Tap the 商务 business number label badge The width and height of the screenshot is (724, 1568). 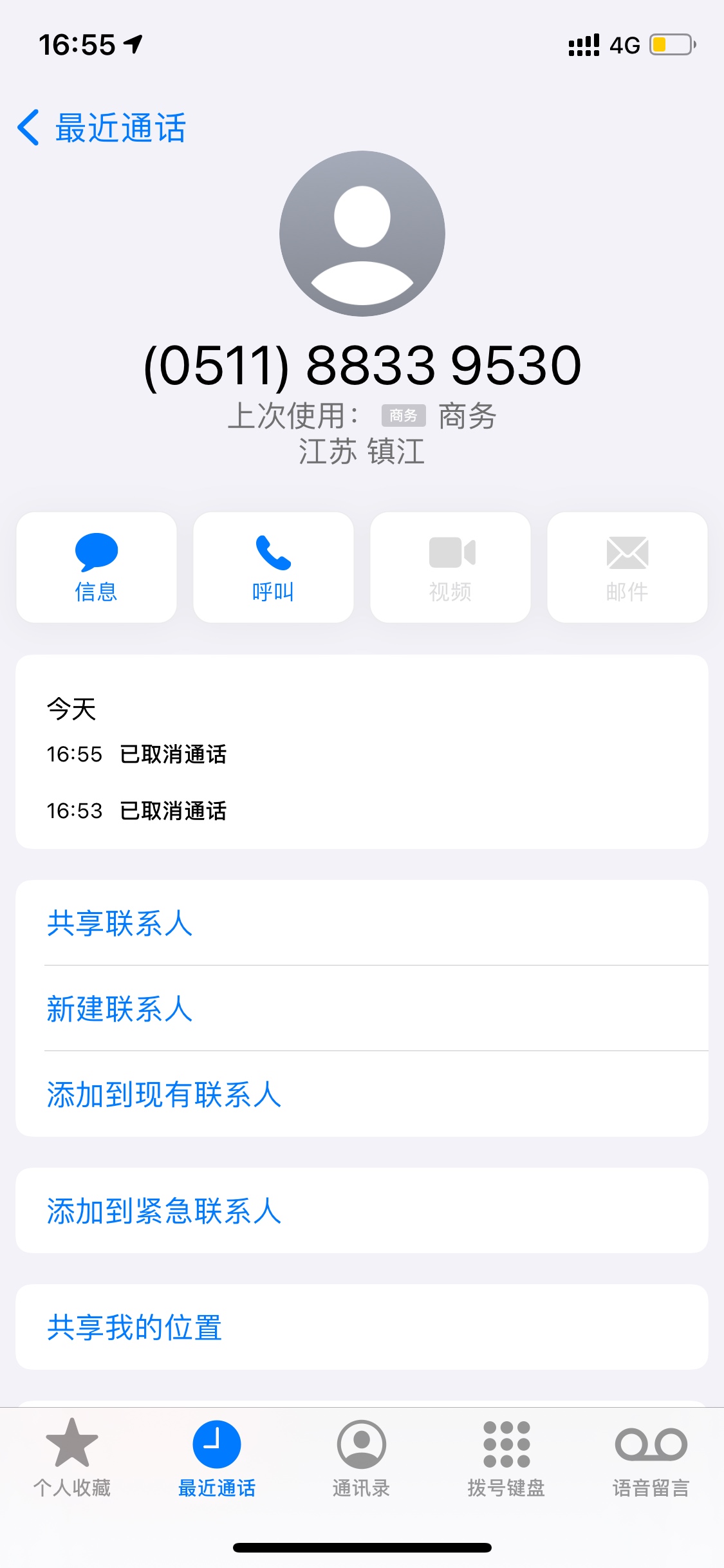coord(404,416)
